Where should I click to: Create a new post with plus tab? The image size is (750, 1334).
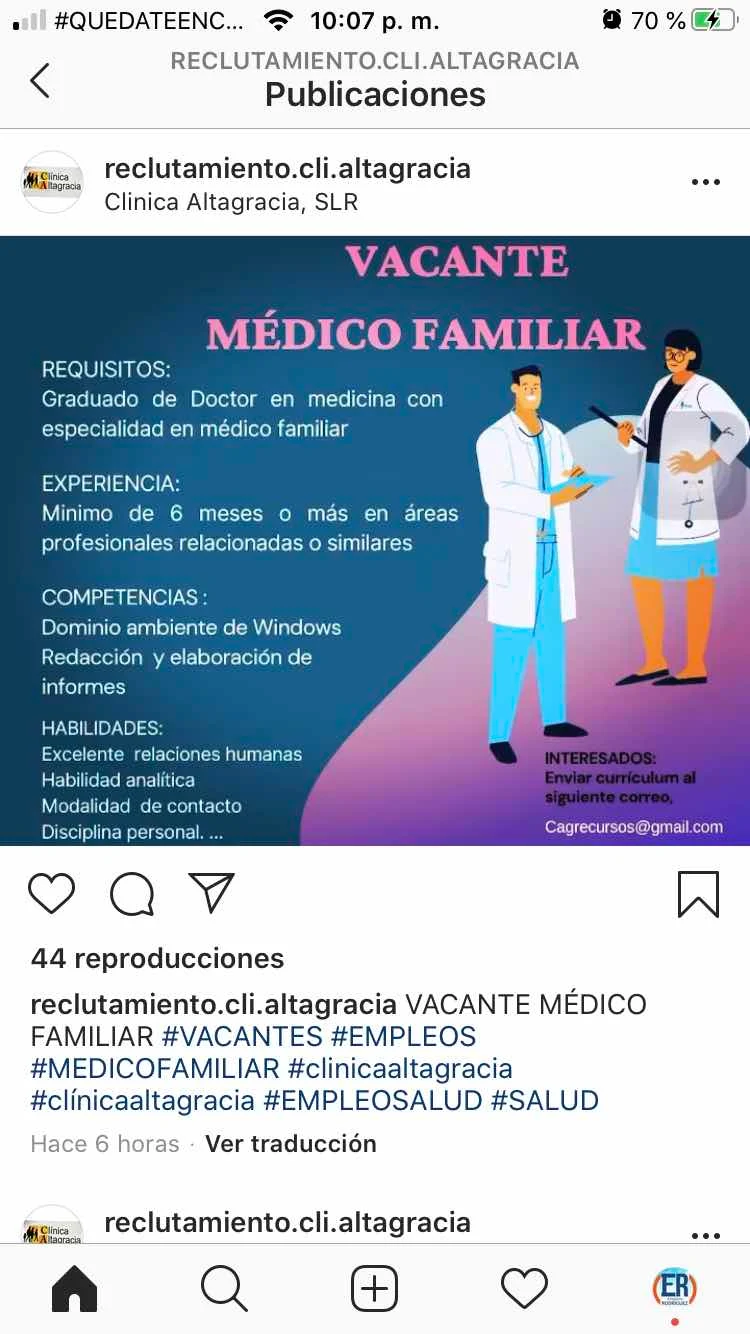(375, 1288)
